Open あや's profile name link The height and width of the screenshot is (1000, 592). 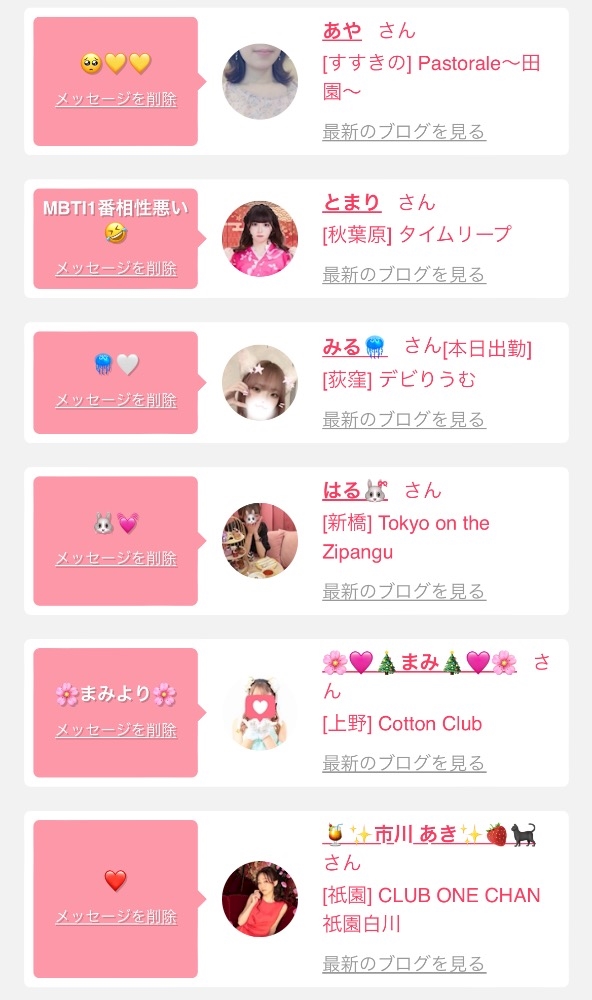click(343, 31)
